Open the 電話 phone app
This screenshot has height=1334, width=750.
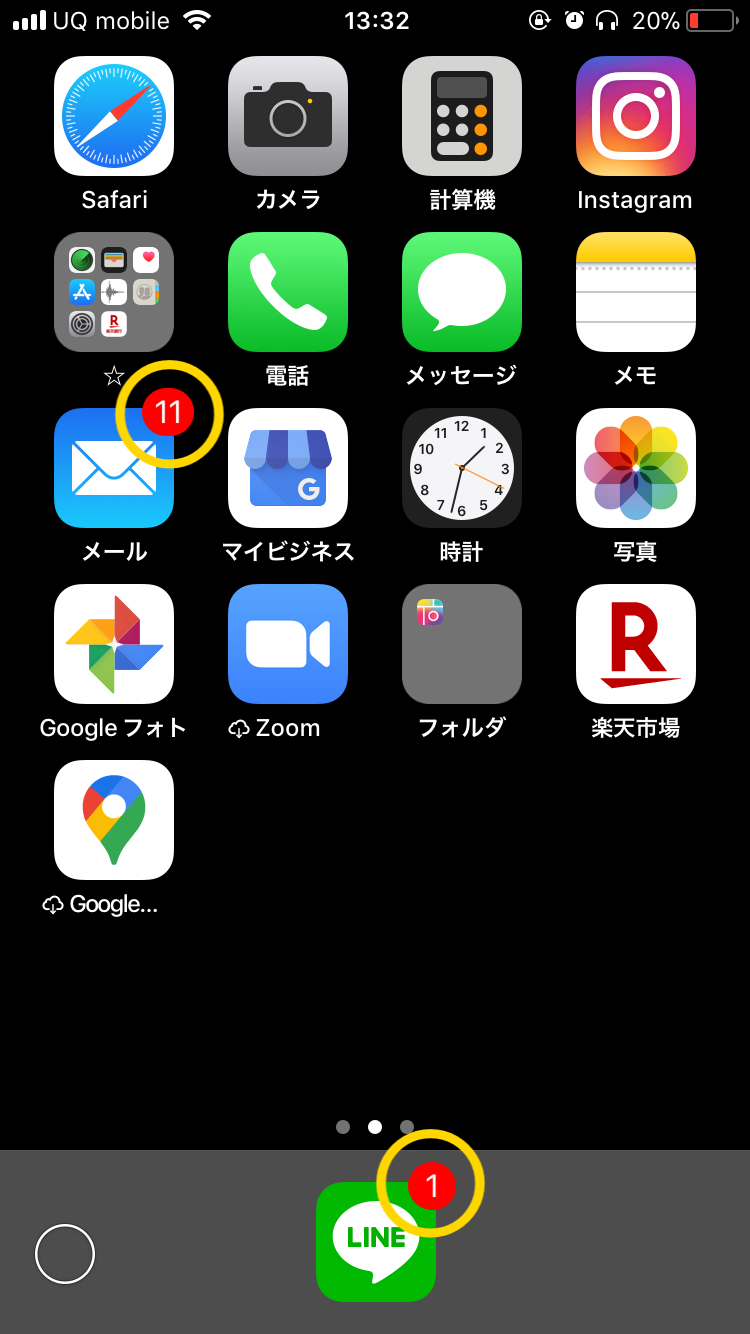288,292
